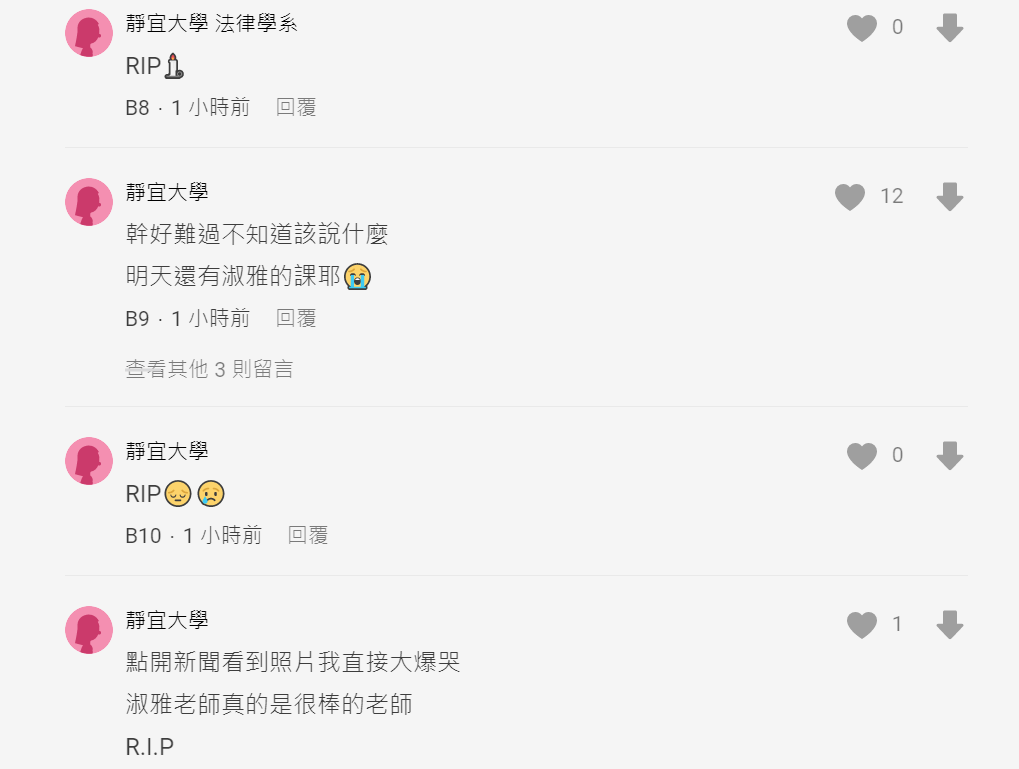The image size is (1019, 769).
Task: Reply to comment B8
Action: [x=296, y=107]
